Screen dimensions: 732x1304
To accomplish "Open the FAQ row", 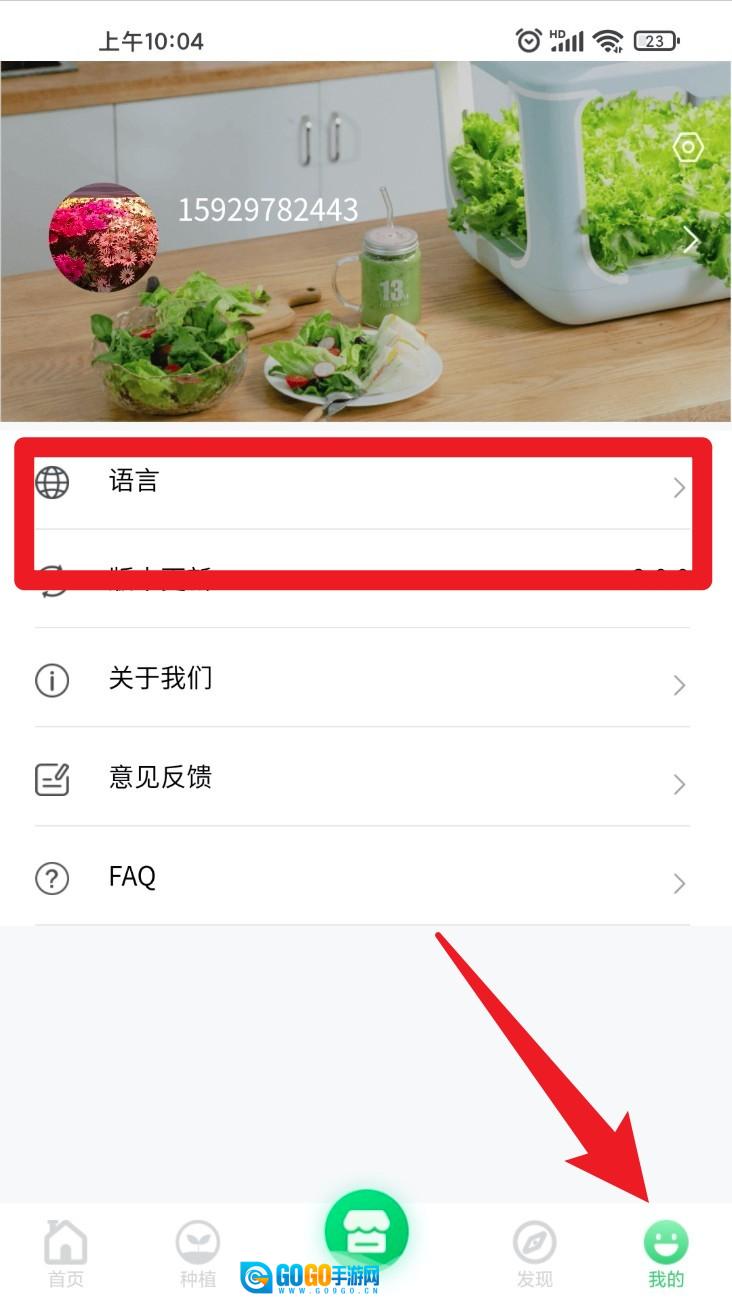I will coord(362,877).
